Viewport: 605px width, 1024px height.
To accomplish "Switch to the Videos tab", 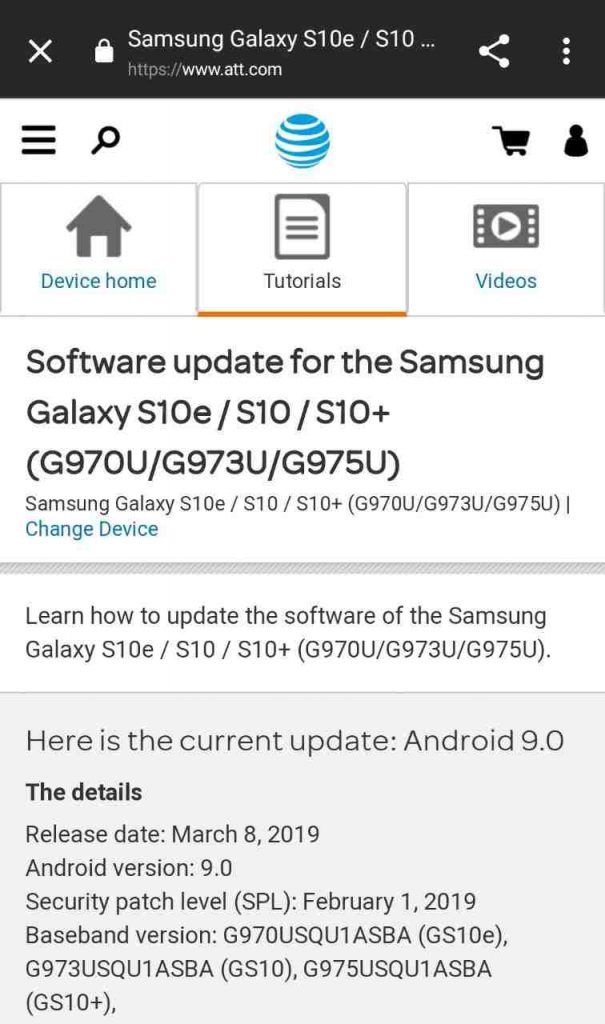I will [x=506, y=247].
